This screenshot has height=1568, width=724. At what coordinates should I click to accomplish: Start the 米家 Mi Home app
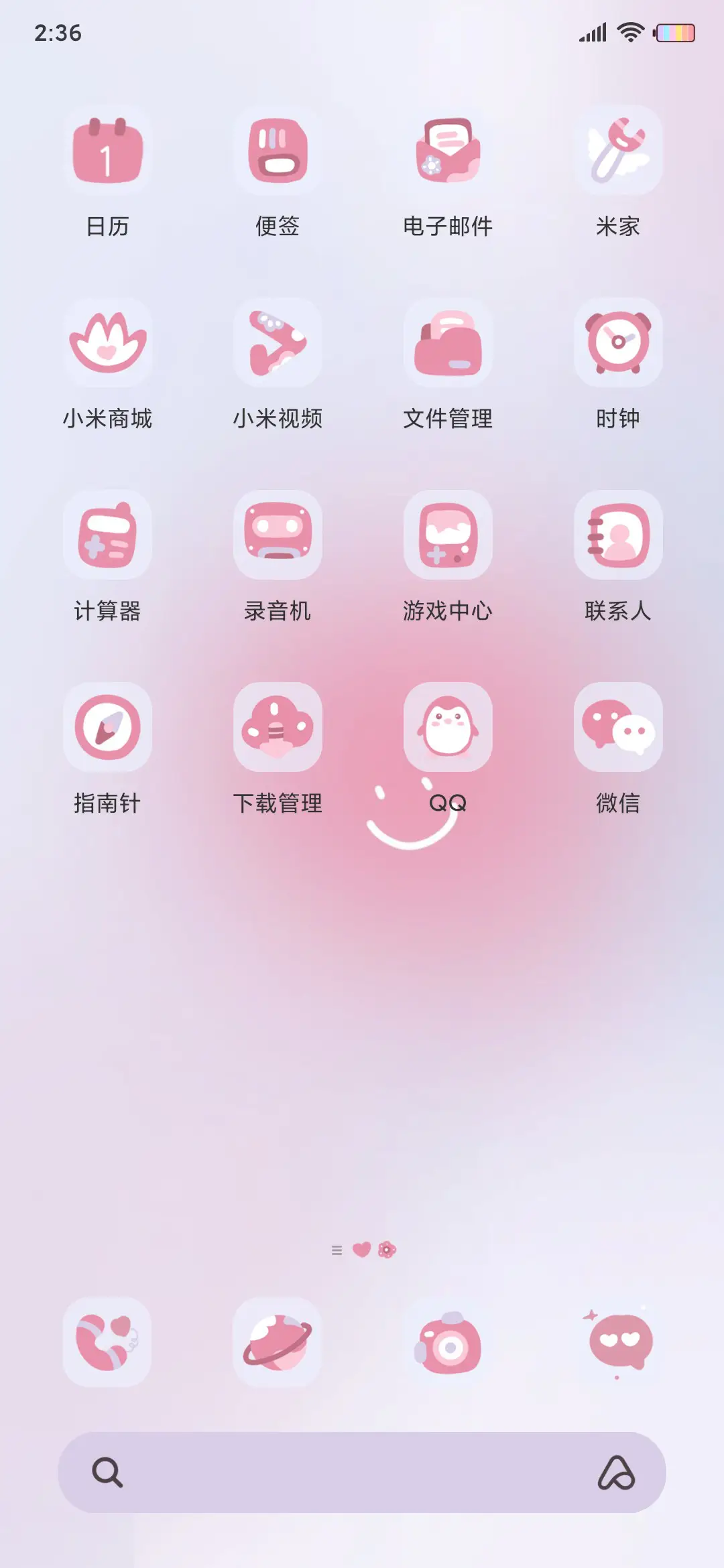[618, 152]
